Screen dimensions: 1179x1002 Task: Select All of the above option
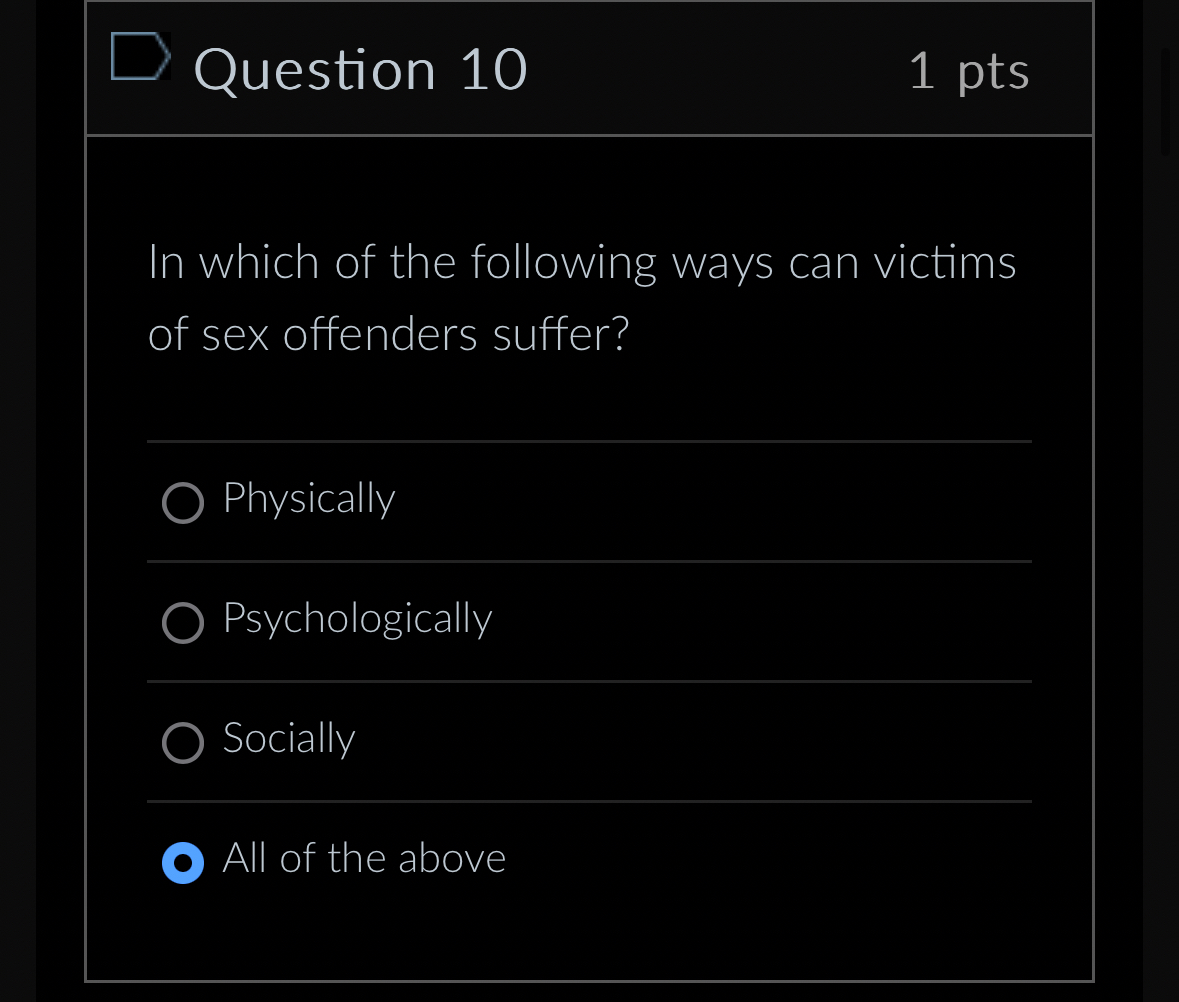coord(183,863)
